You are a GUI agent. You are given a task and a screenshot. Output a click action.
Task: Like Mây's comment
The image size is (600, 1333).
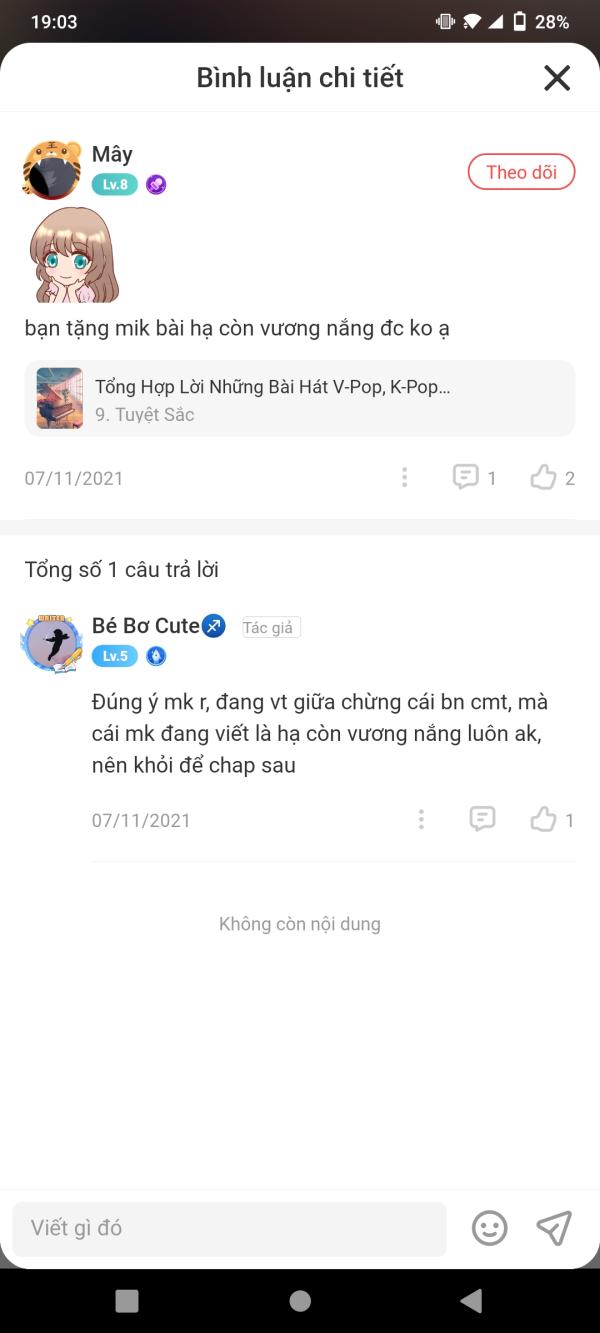[543, 477]
